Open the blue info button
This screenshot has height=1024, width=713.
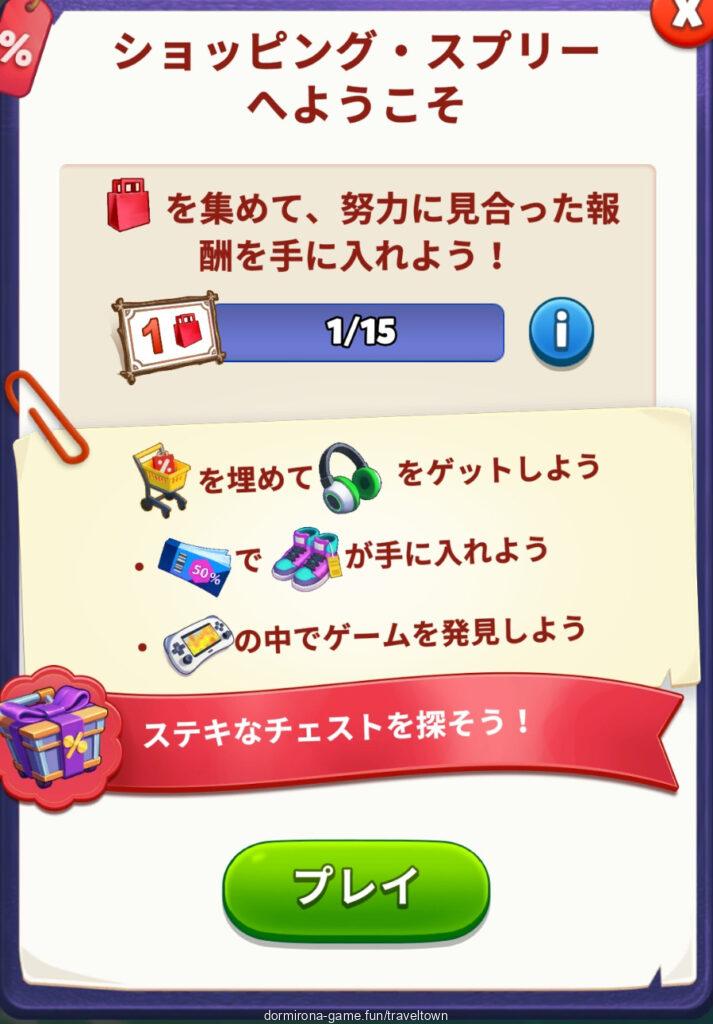pos(561,331)
